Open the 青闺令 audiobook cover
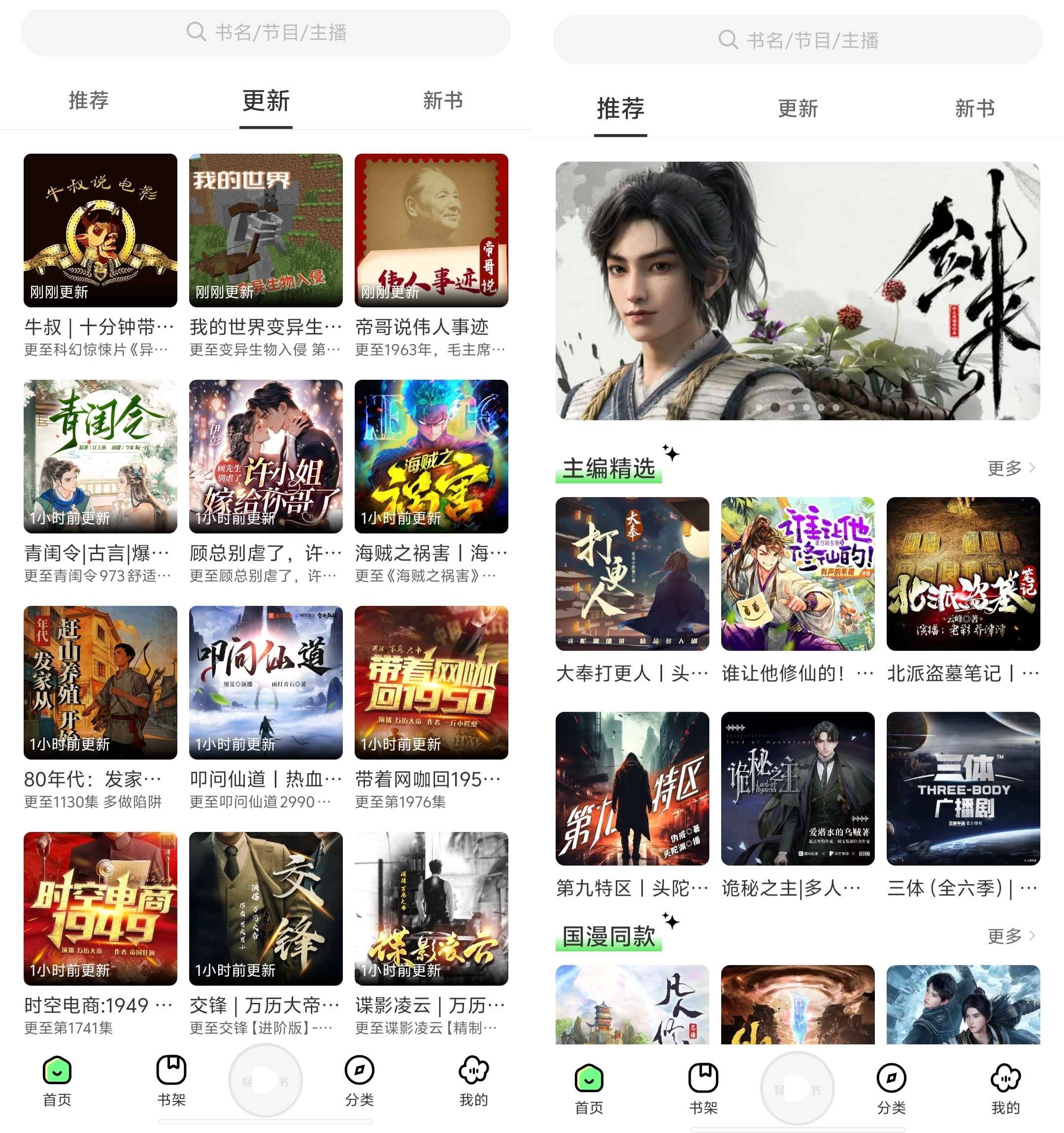The image size is (1064, 1133). tap(100, 456)
